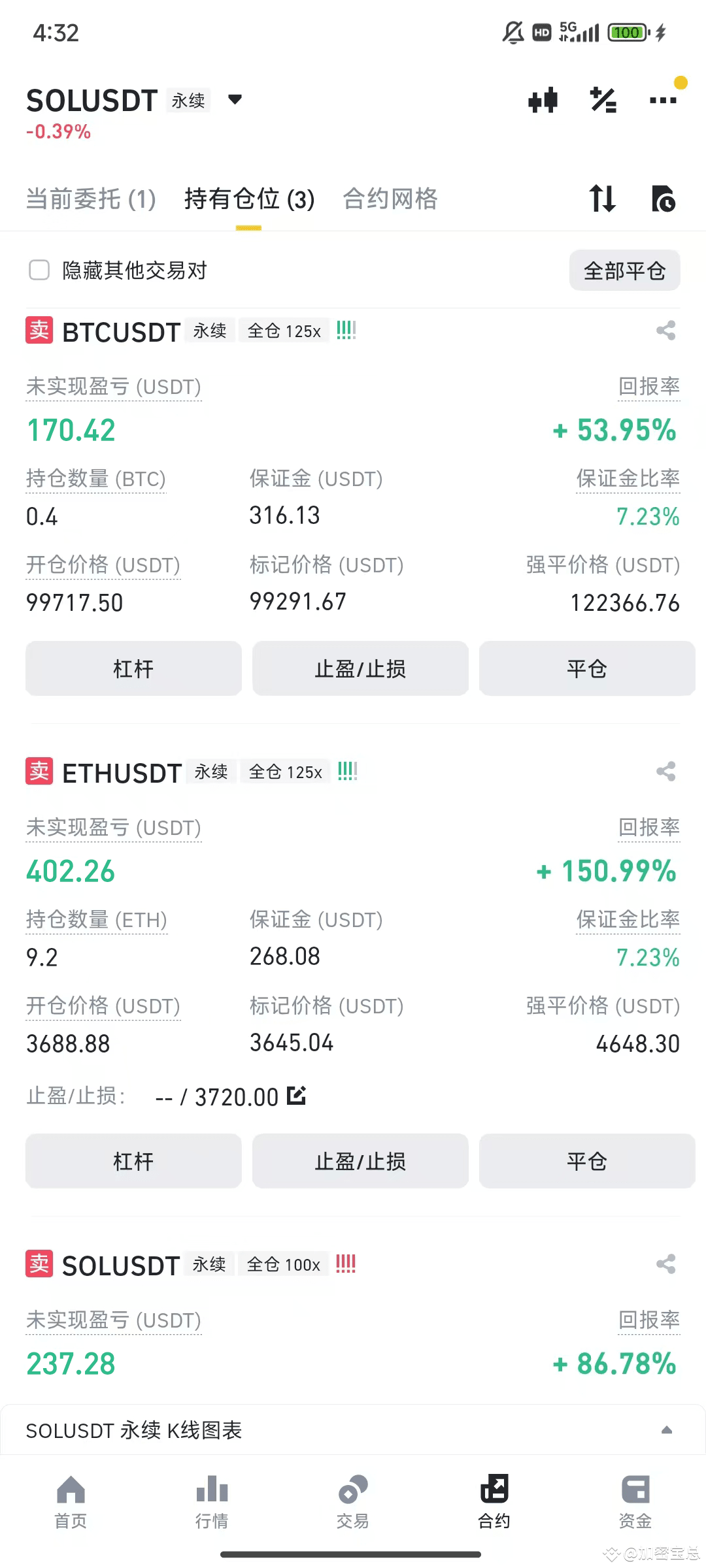Share the BTCUSDT position
Screen dimensions: 706x1568
coord(667,330)
